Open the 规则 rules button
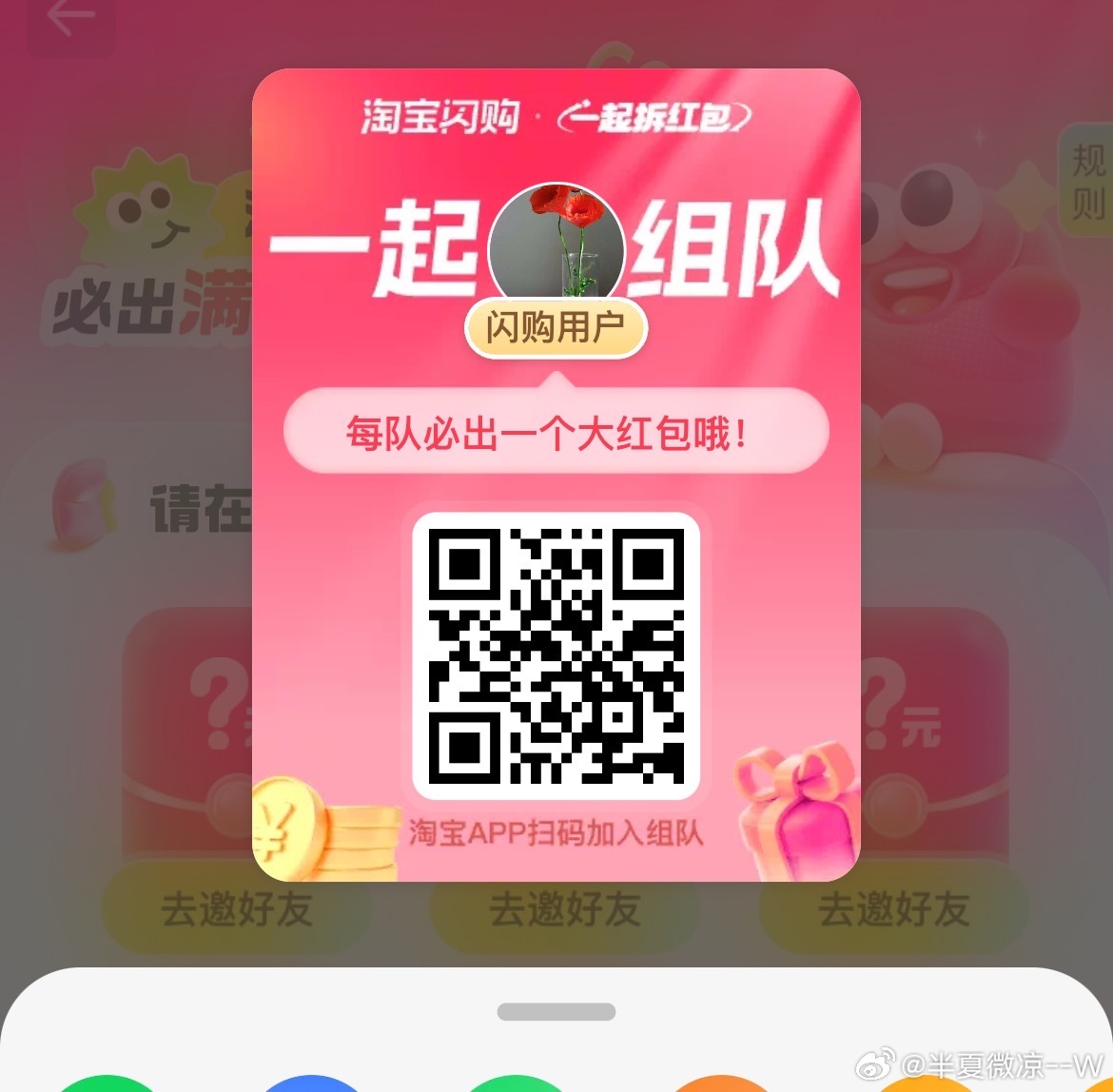The image size is (1113, 1092). click(1087, 181)
